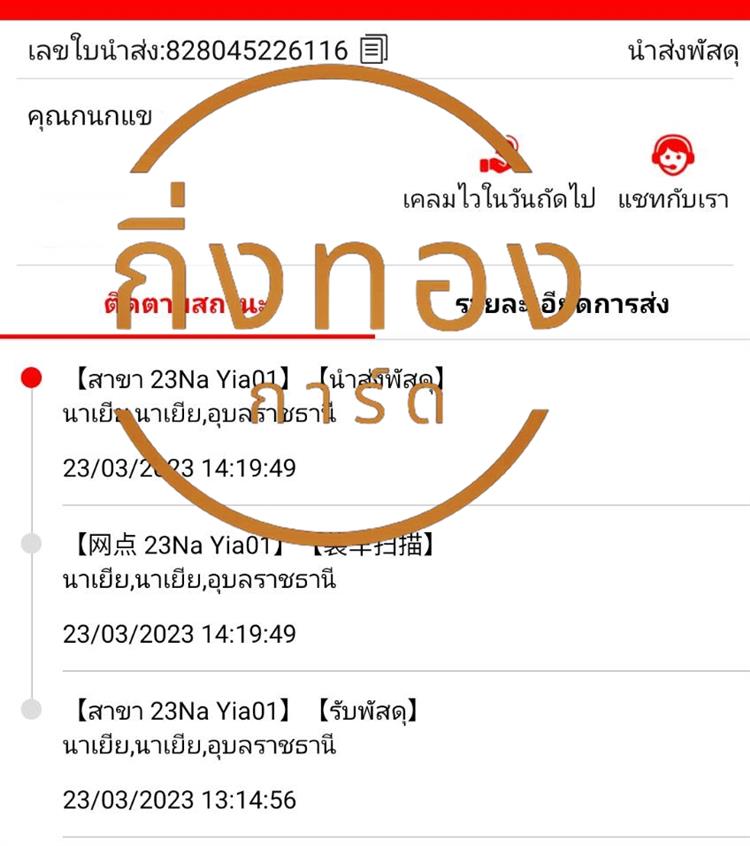
Task: Switch to the รายละเอียดการส่ง tab
Action: point(562,304)
